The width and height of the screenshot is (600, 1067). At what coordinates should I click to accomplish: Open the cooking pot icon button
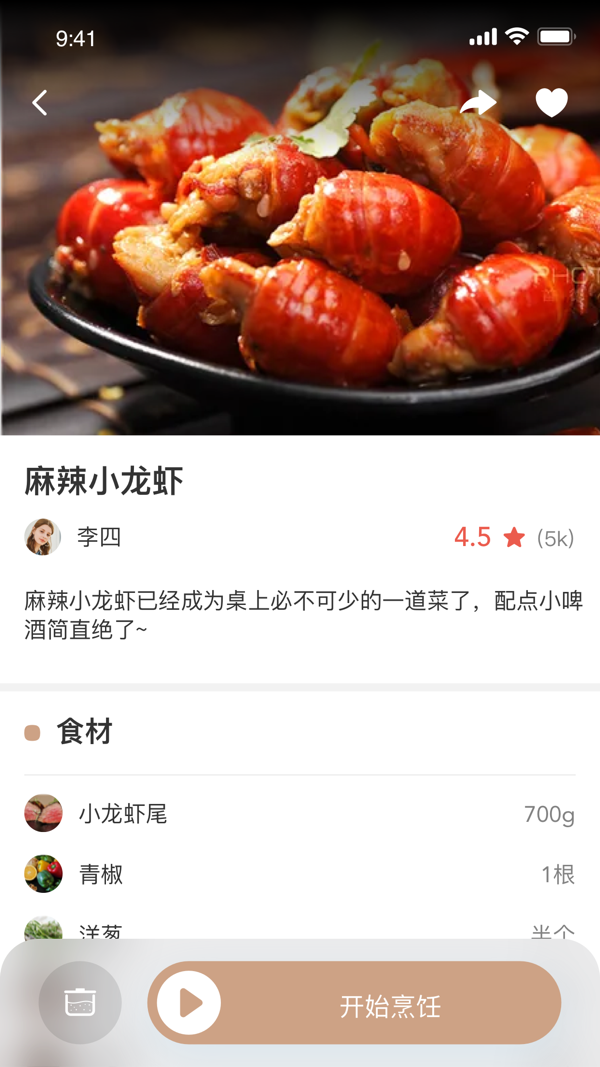pos(80,1002)
